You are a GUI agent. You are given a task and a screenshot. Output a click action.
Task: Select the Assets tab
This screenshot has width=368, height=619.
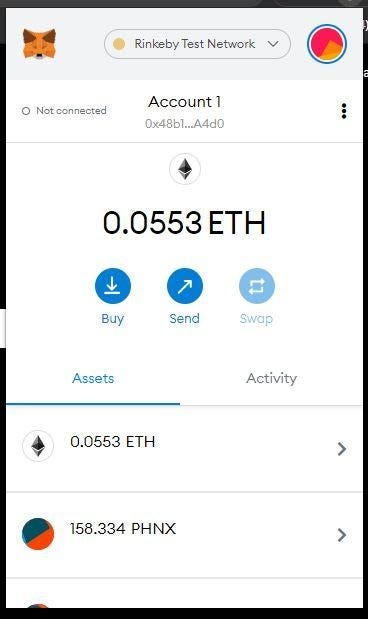93,378
